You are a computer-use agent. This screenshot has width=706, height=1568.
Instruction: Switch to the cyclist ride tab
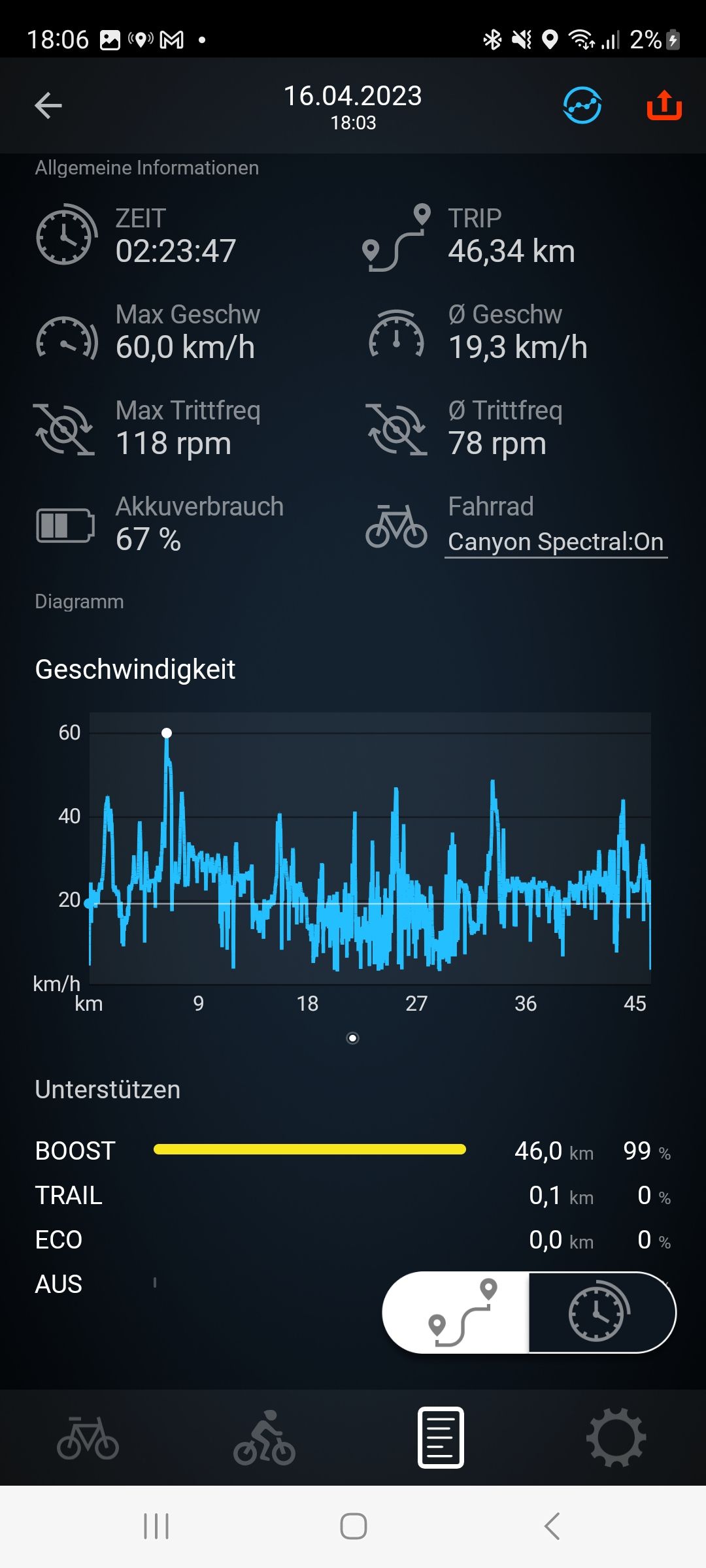(x=264, y=1438)
